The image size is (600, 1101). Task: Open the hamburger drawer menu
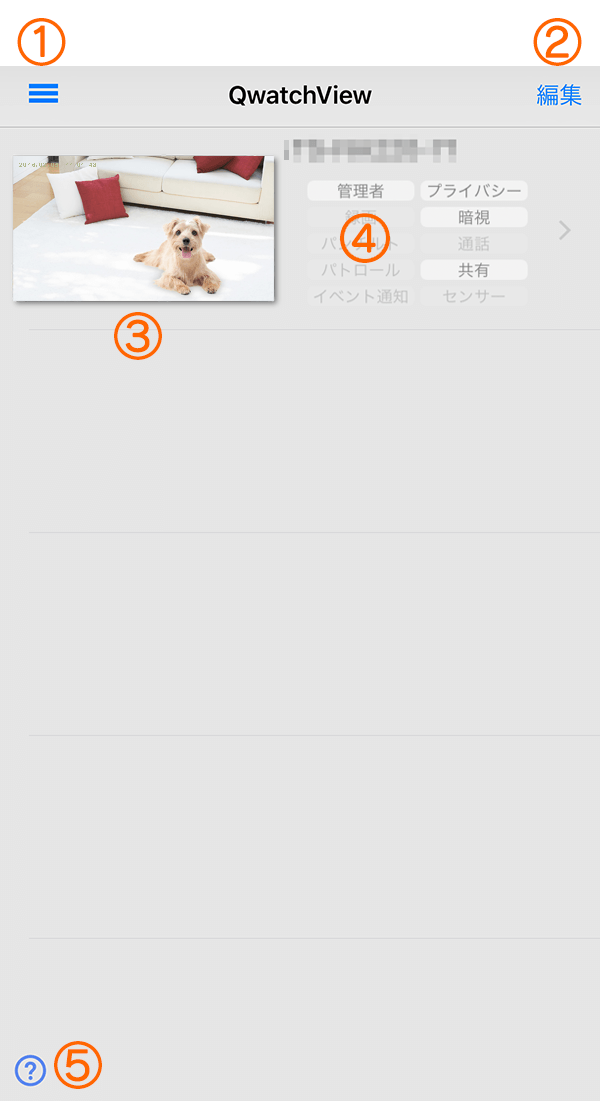(43, 94)
